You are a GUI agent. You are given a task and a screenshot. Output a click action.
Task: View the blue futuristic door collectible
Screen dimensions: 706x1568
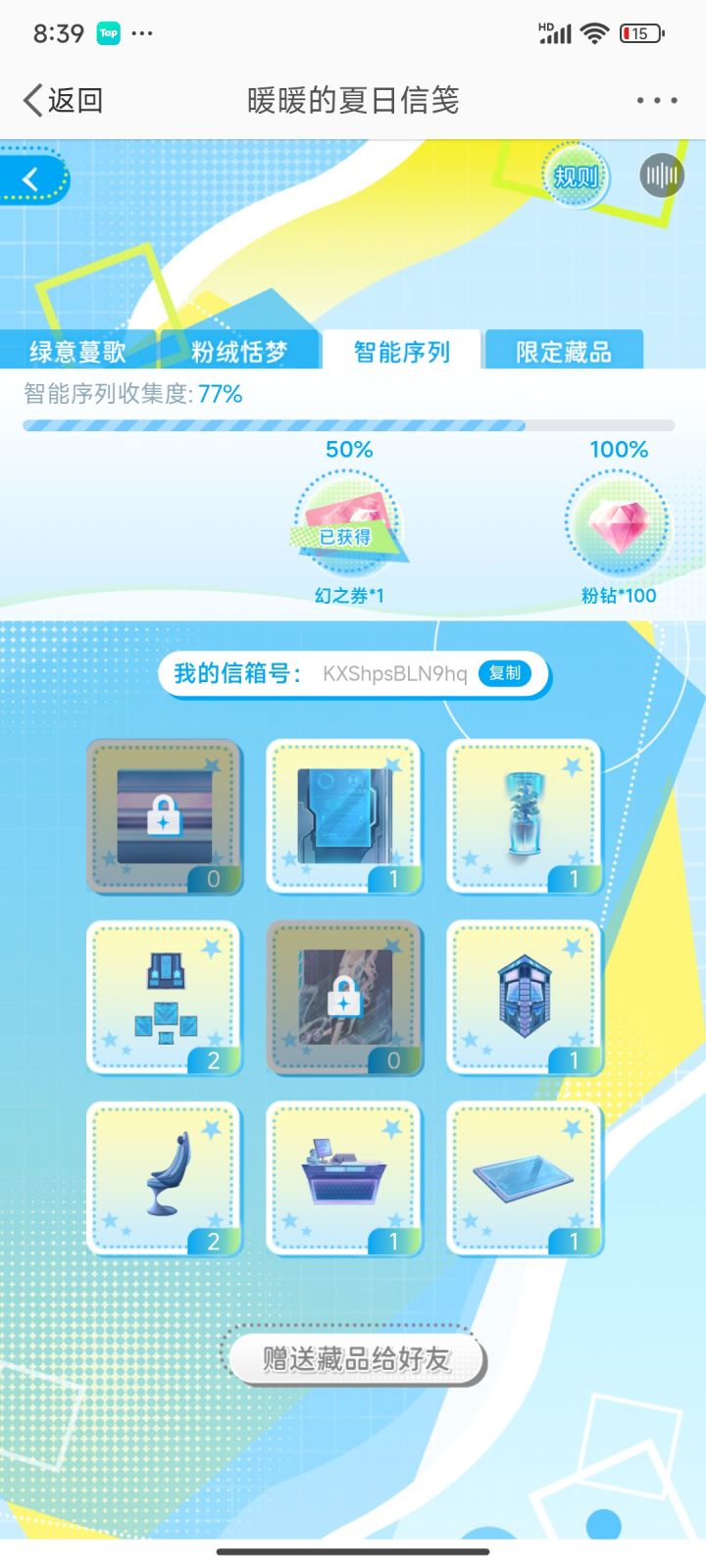[344, 816]
